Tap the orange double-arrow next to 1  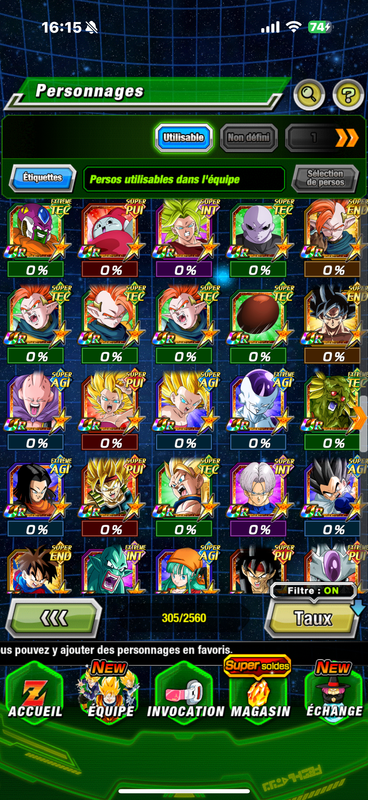click(x=347, y=138)
